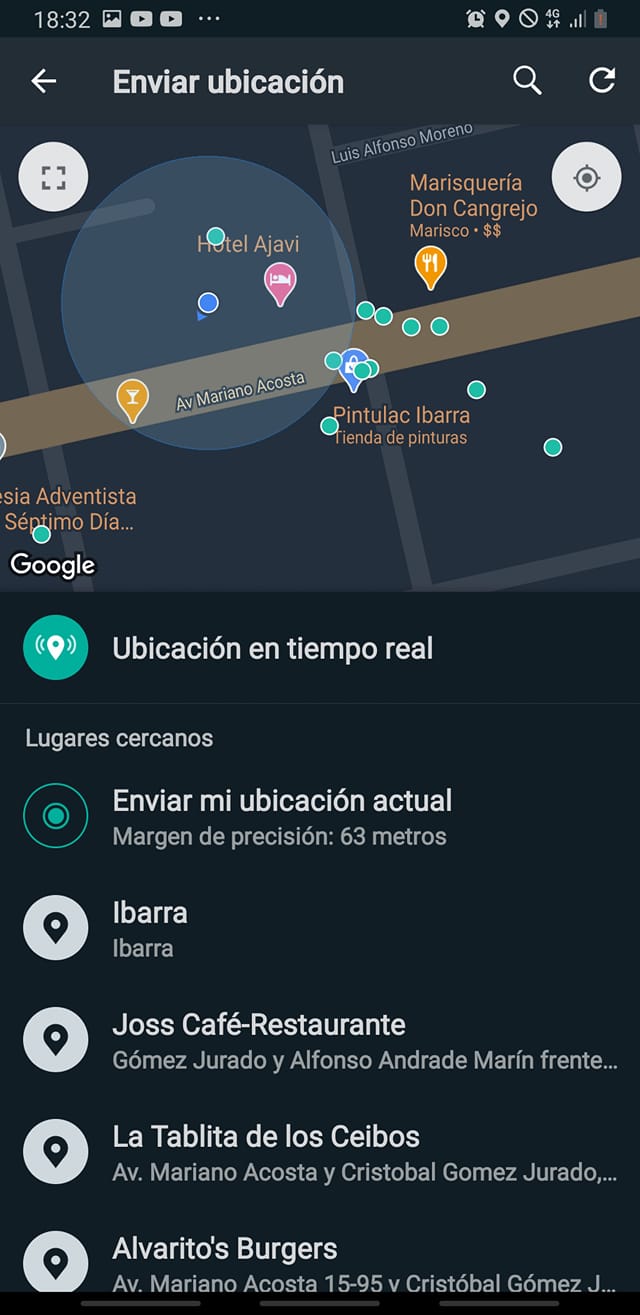Go back from Enviar ubicación

point(44,81)
